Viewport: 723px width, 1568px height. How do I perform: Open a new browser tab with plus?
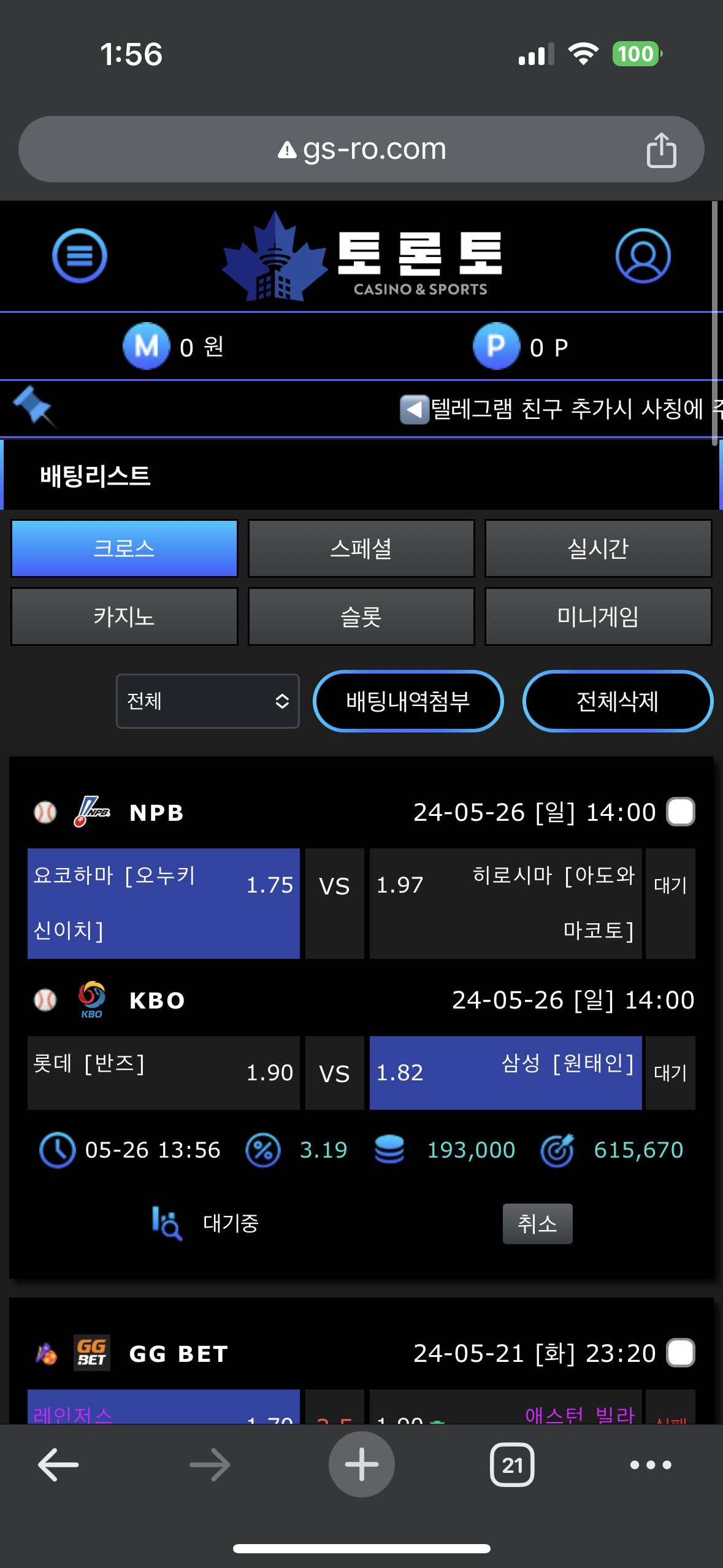[362, 1464]
